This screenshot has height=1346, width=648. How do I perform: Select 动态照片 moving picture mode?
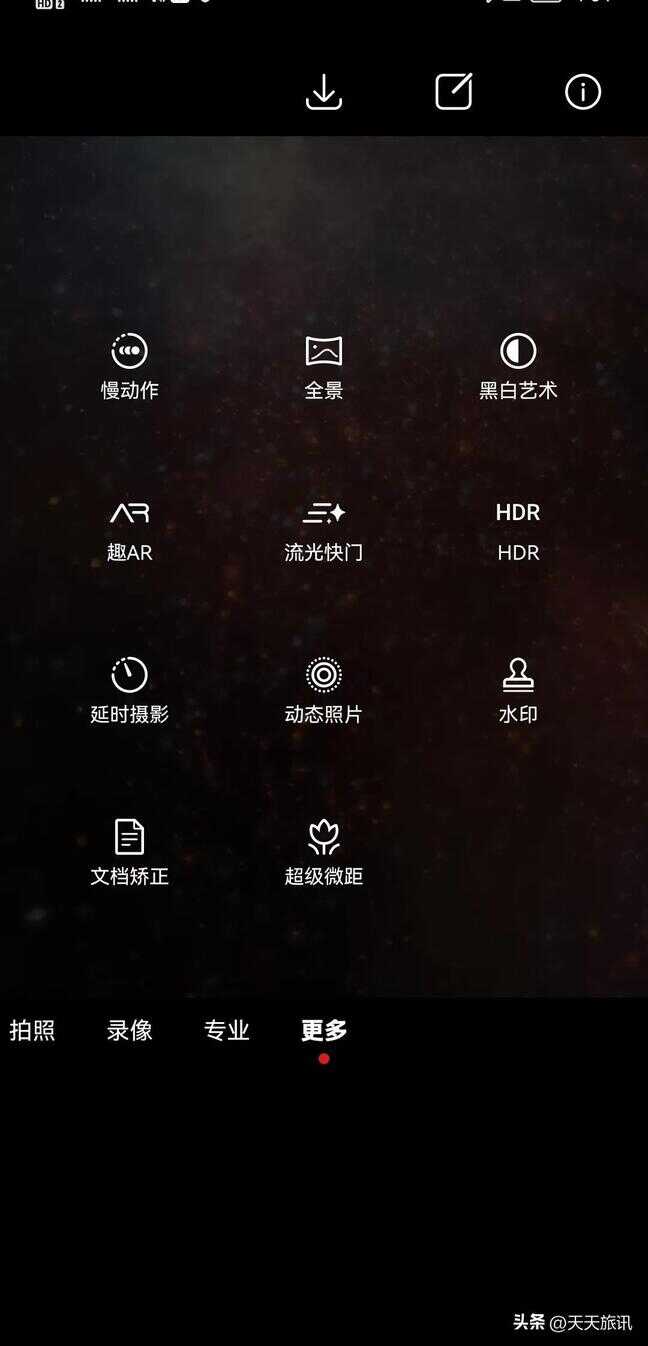tap(323, 690)
